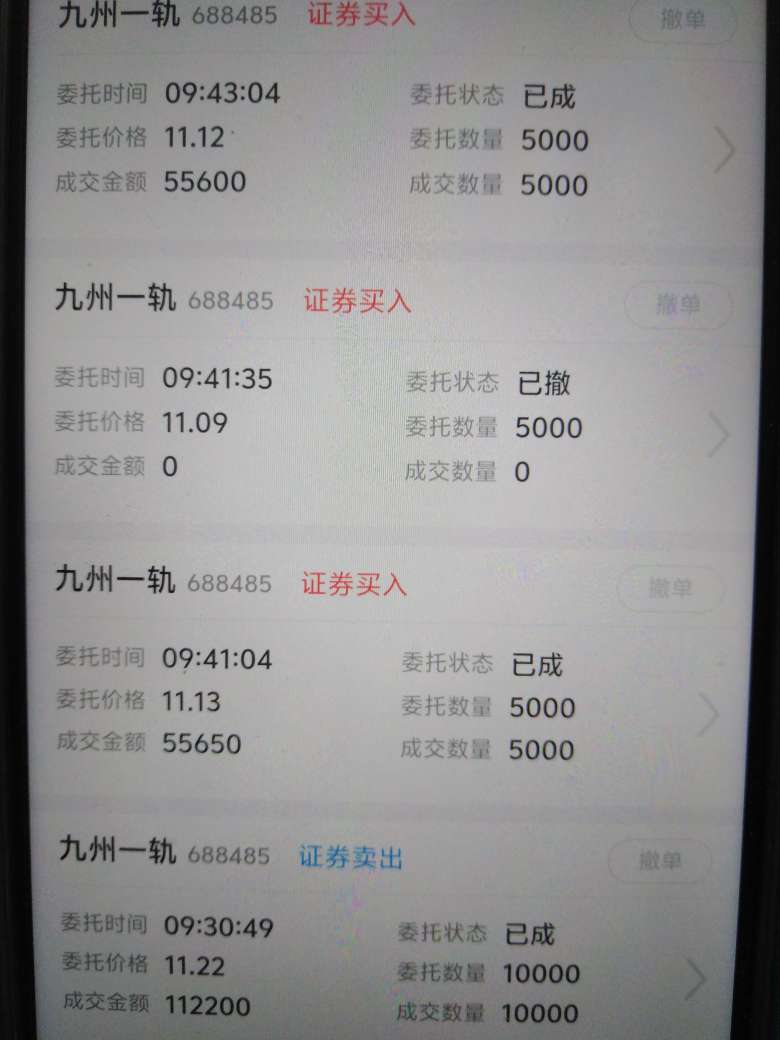Open the cancelled order at price 11.09
The width and height of the screenshot is (780, 1040).
click(x=718, y=434)
